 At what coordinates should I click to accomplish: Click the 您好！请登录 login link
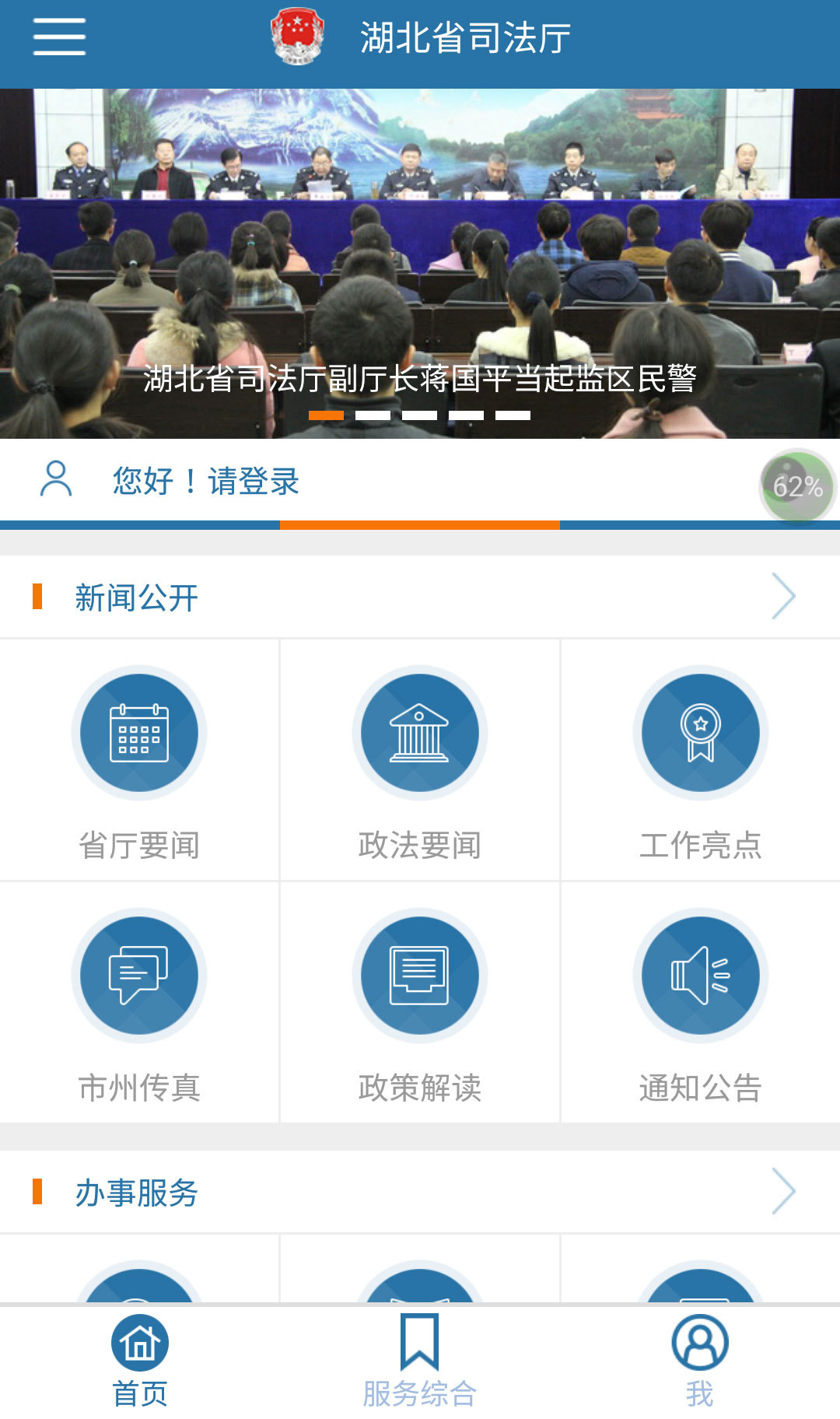[x=205, y=482]
